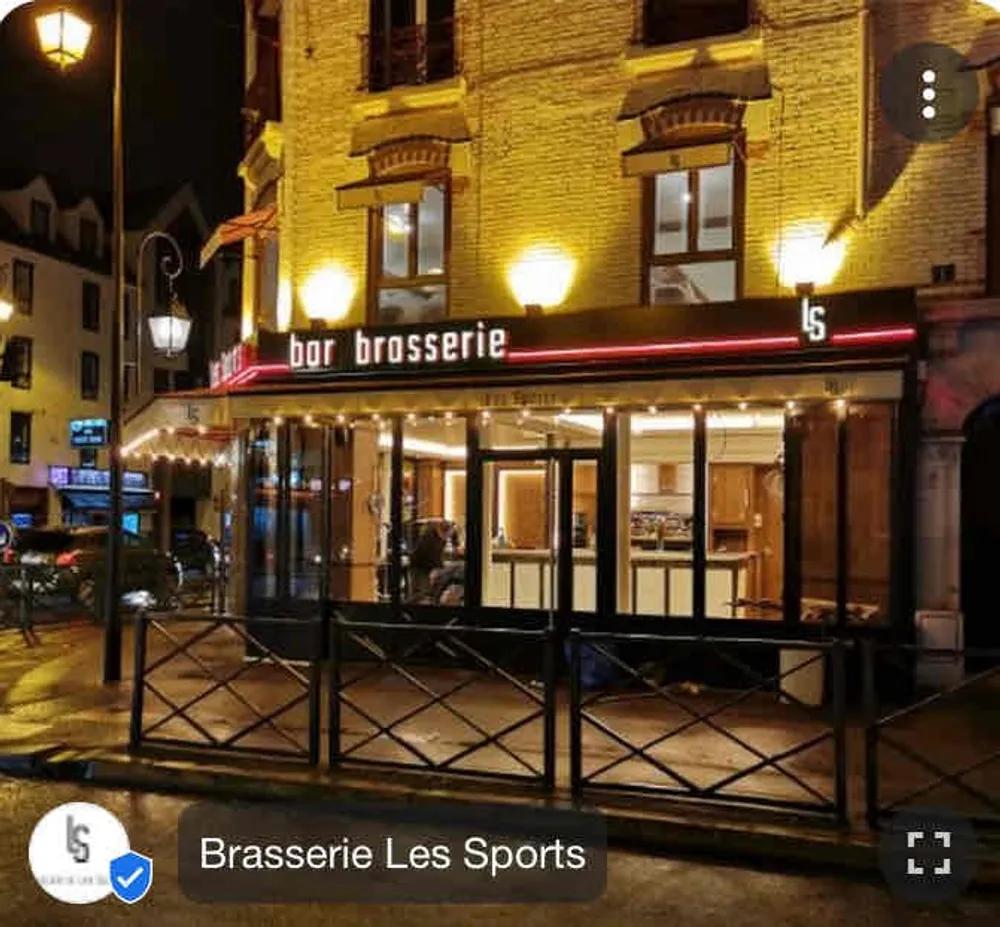The width and height of the screenshot is (1000, 927).
Task: Open the Brasserie Les Sports profile avatar
Action: 79,852
